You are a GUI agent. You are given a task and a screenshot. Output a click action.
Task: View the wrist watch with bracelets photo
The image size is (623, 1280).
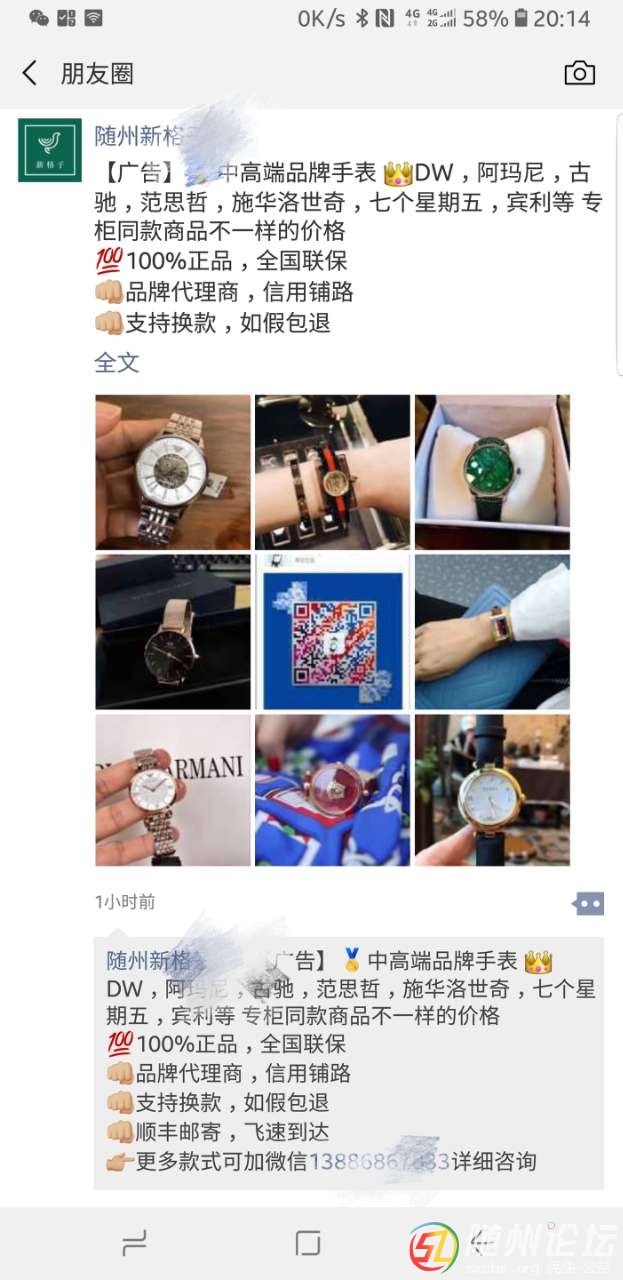point(332,472)
